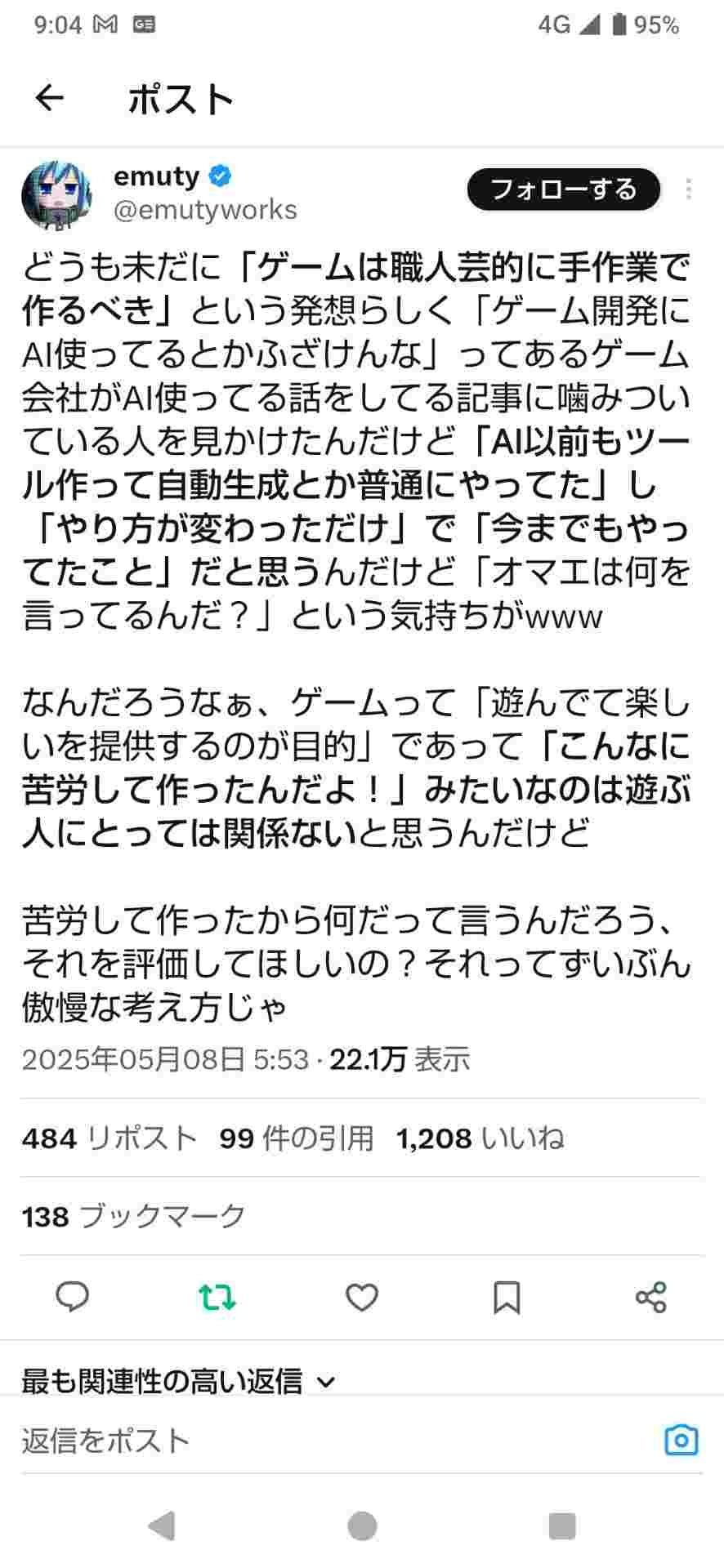The image size is (724, 1568).
Task: Open the post's overflow menu
Action: [x=689, y=189]
